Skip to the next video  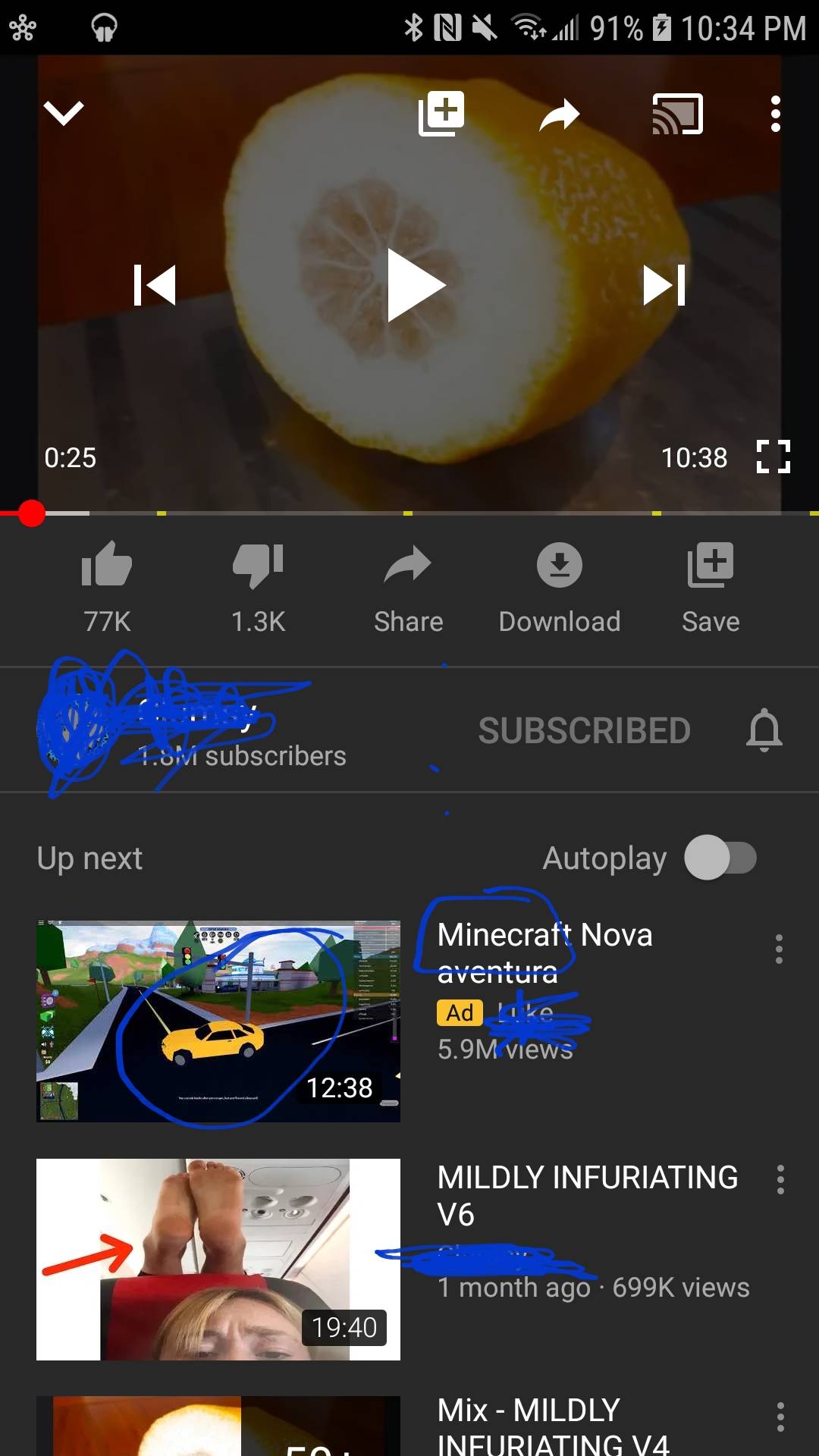(662, 286)
